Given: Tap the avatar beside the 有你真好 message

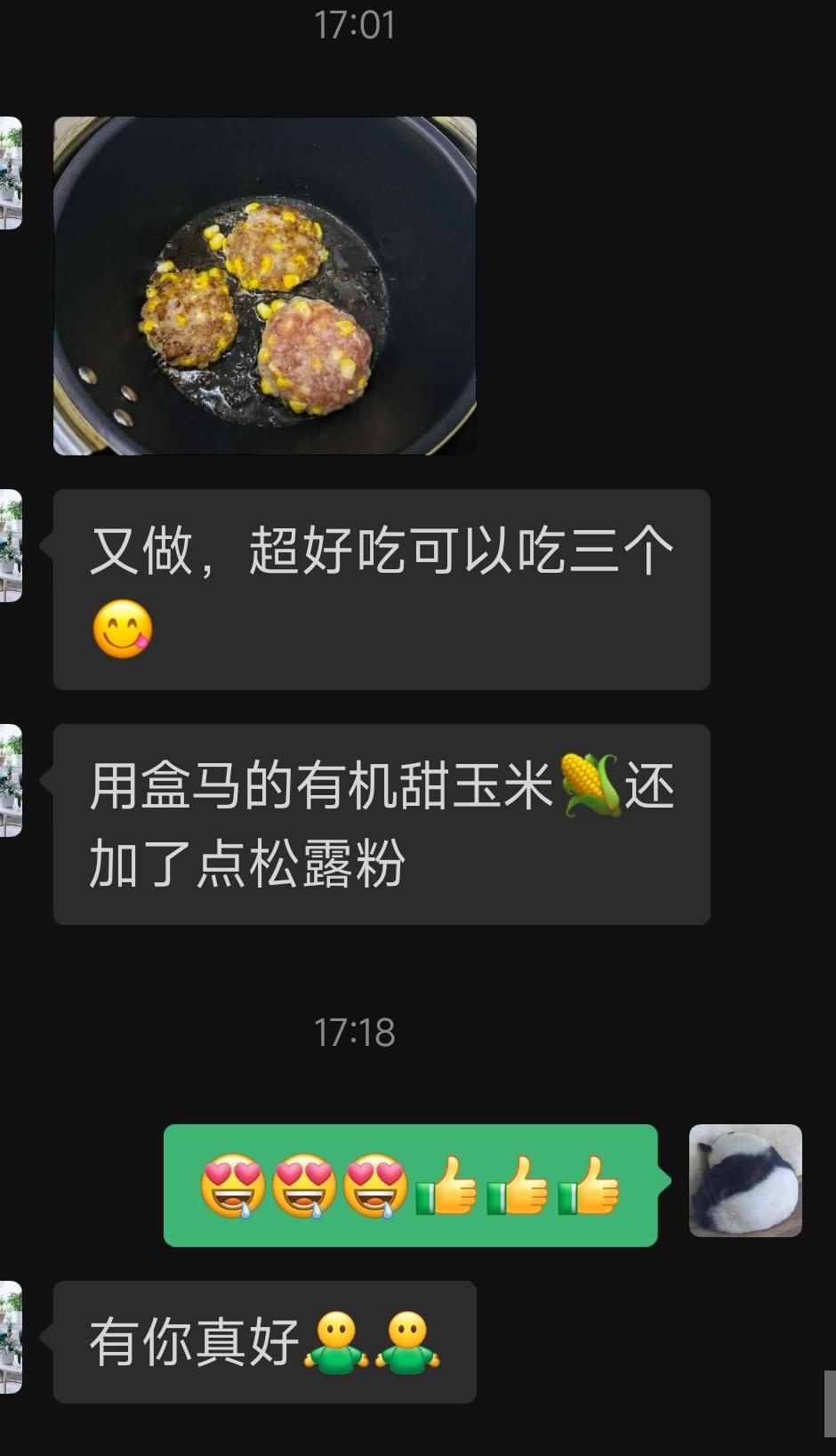Looking at the screenshot, I should coord(12,1332).
